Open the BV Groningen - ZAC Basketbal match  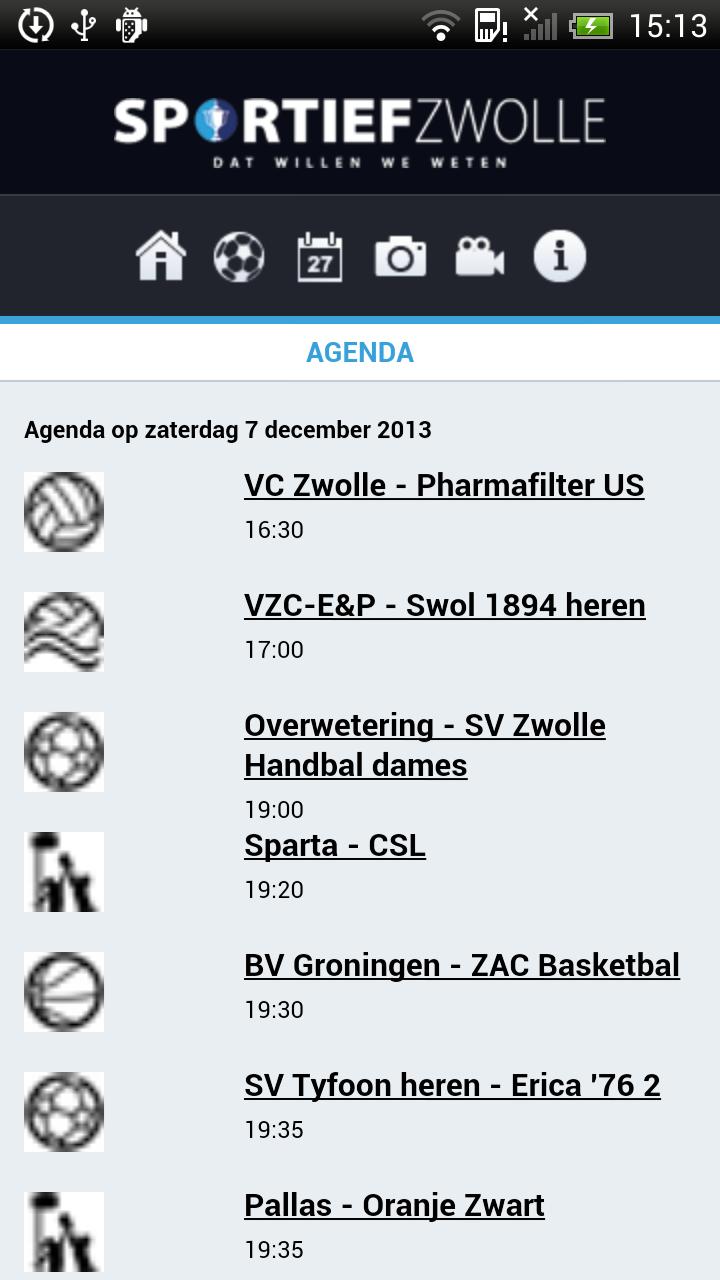tap(462, 965)
